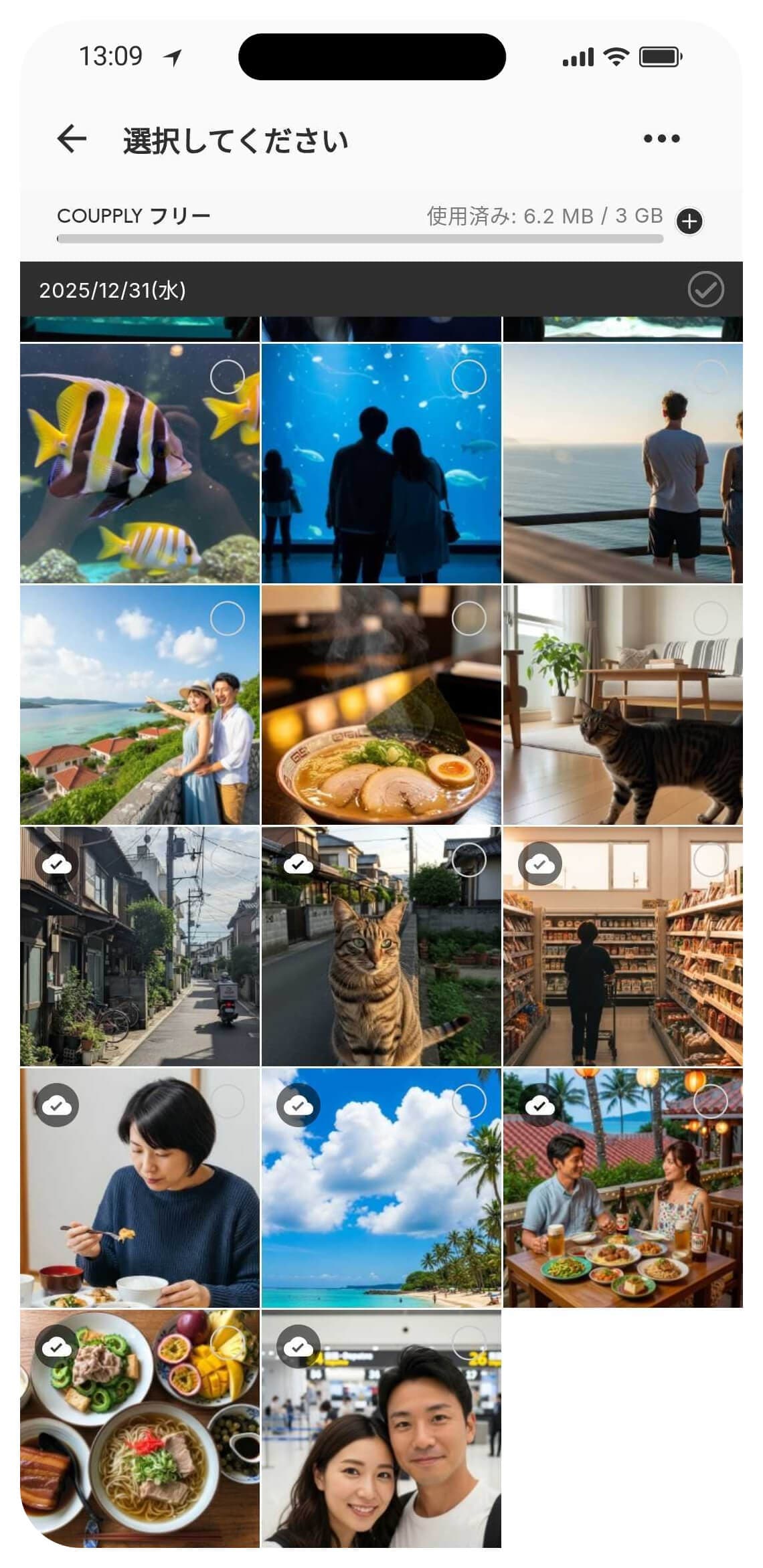763x1568 pixels.
Task: Tap the cloud icon on the outdoor dinner photo
Action: pos(541,1106)
